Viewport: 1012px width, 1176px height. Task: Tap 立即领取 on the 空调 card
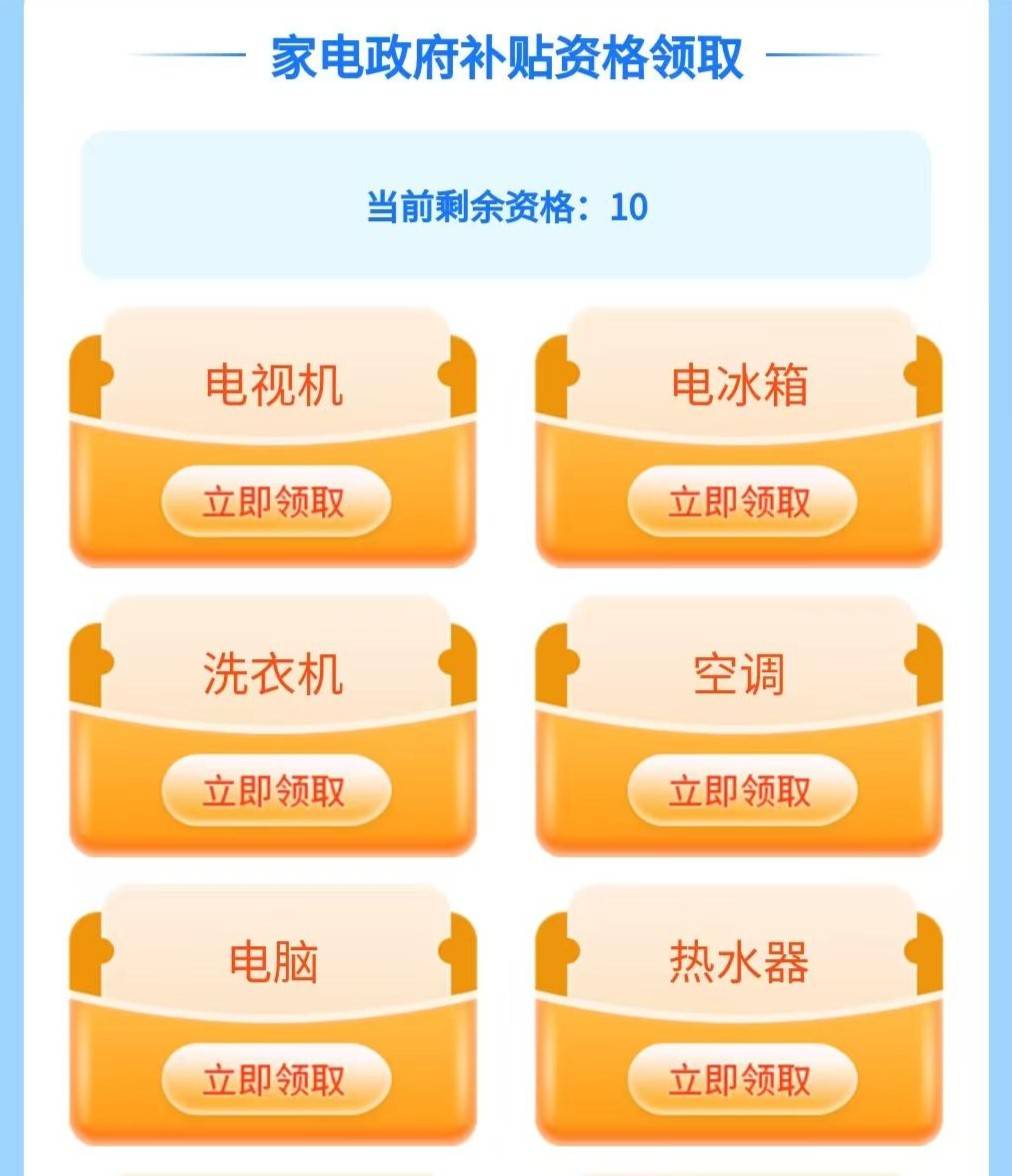click(x=741, y=791)
